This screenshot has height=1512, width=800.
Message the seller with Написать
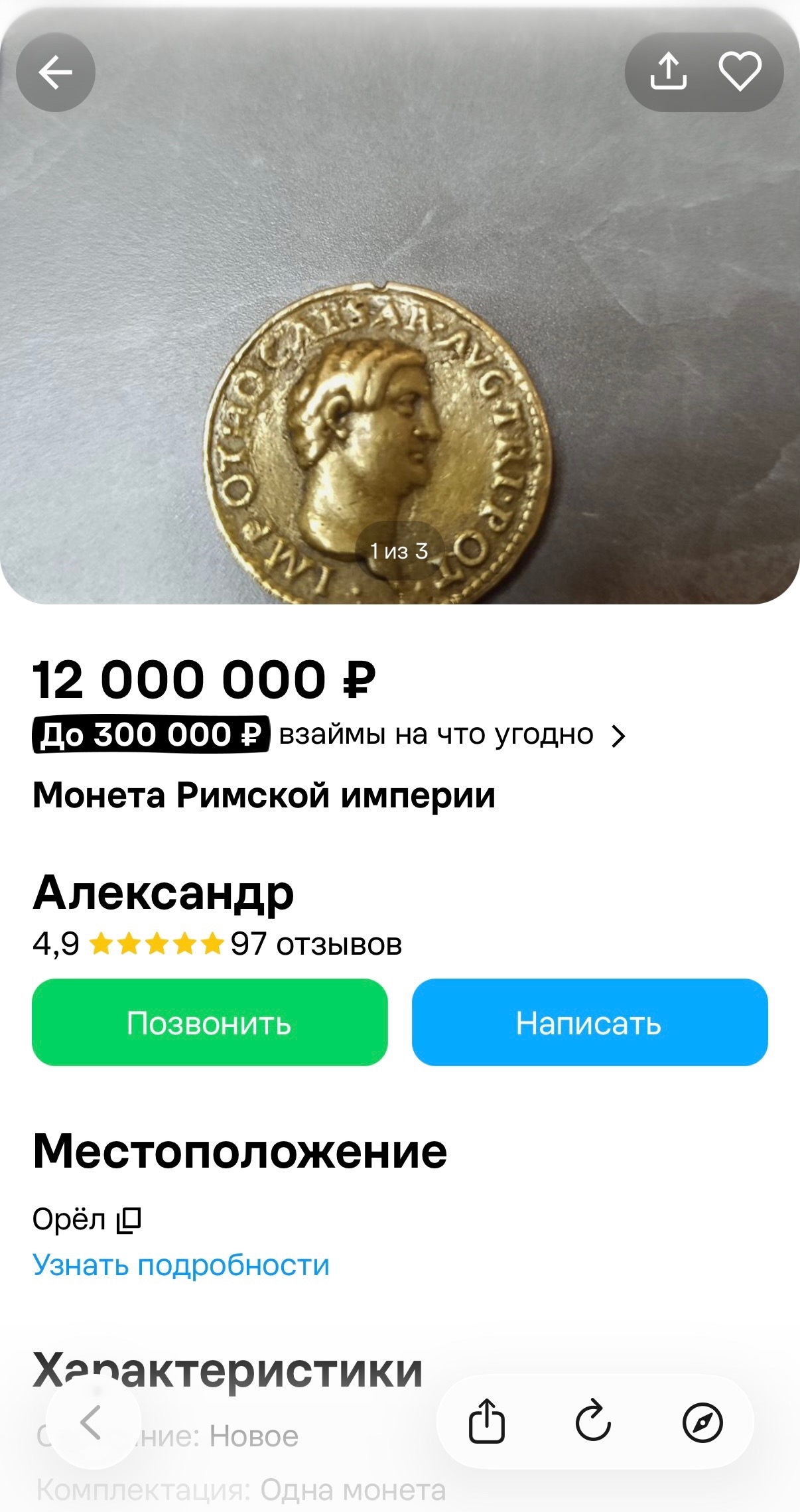(x=590, y=1022)
